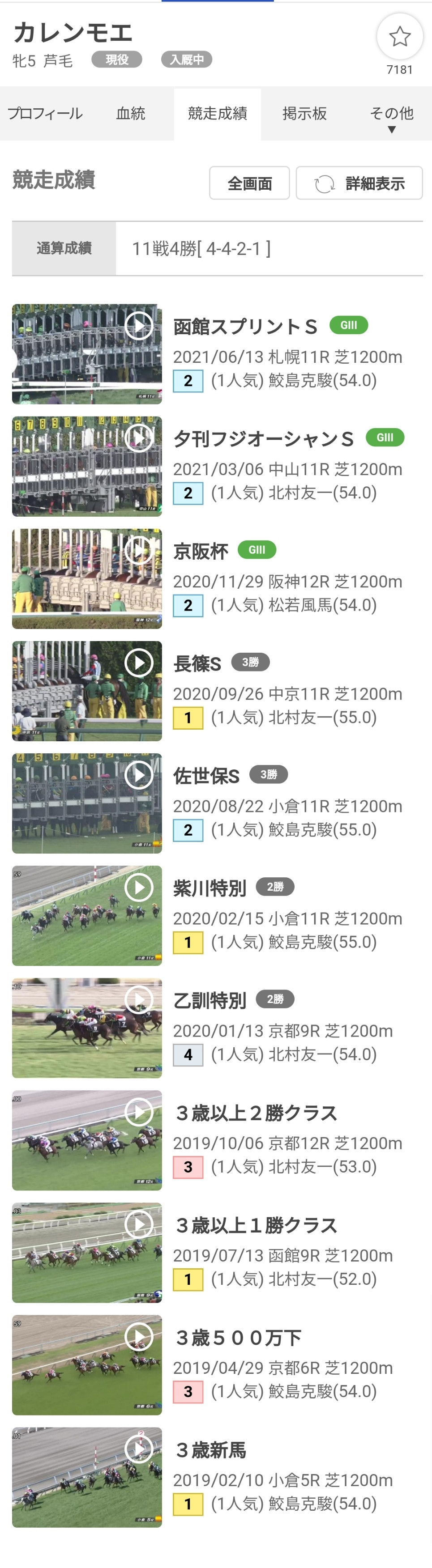432x1568 pixels.
Task: Open the 3歳以上1勝クラス race result
Action: [256, 1225]
